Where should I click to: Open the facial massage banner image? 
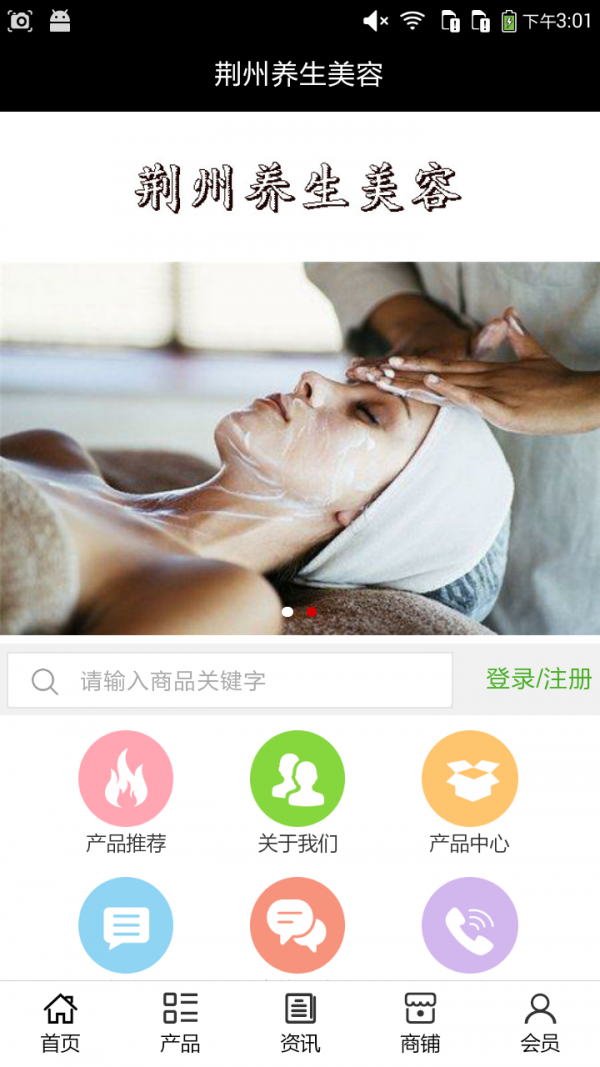pyautogui.click(x=300, y=448)
